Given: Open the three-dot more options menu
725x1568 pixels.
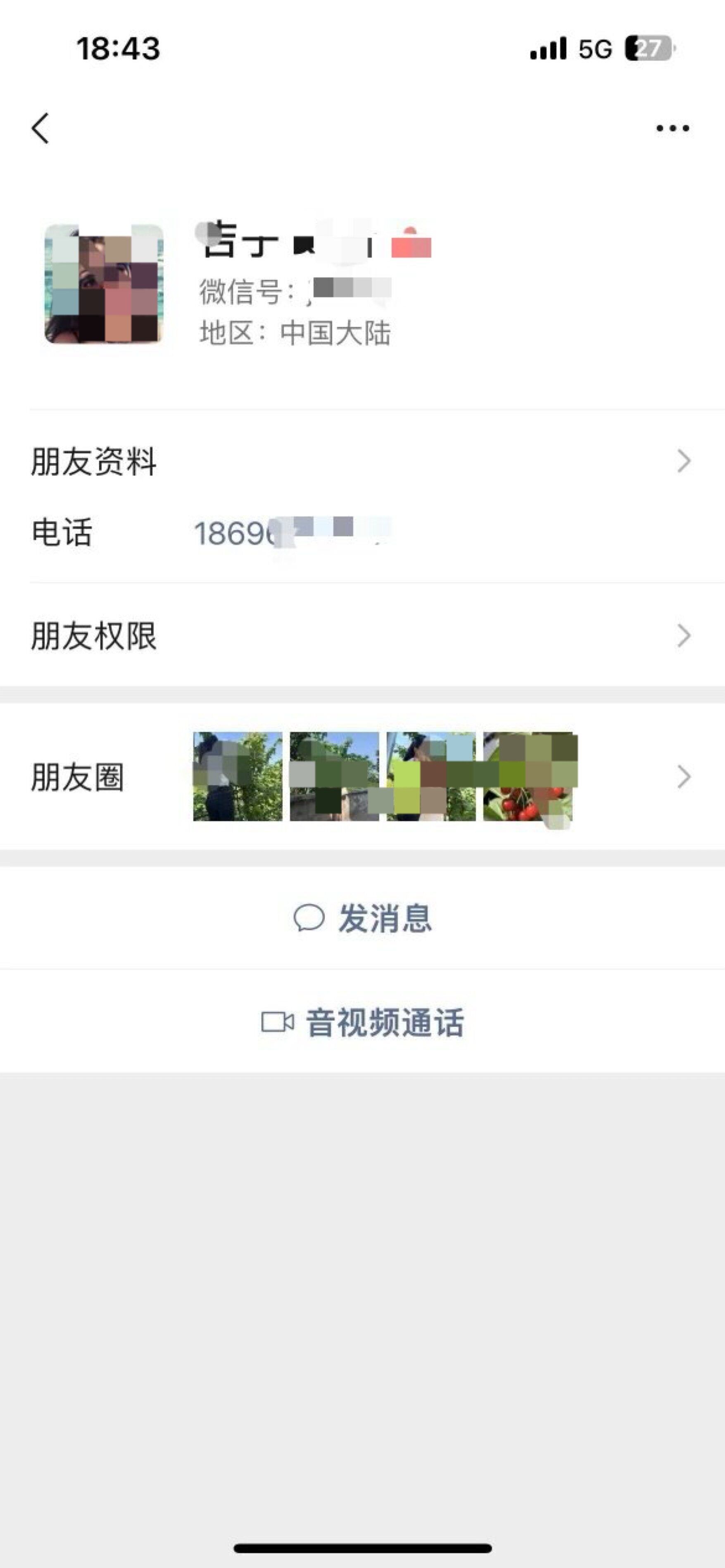Looking at the screenshot, I should [672, 128].
